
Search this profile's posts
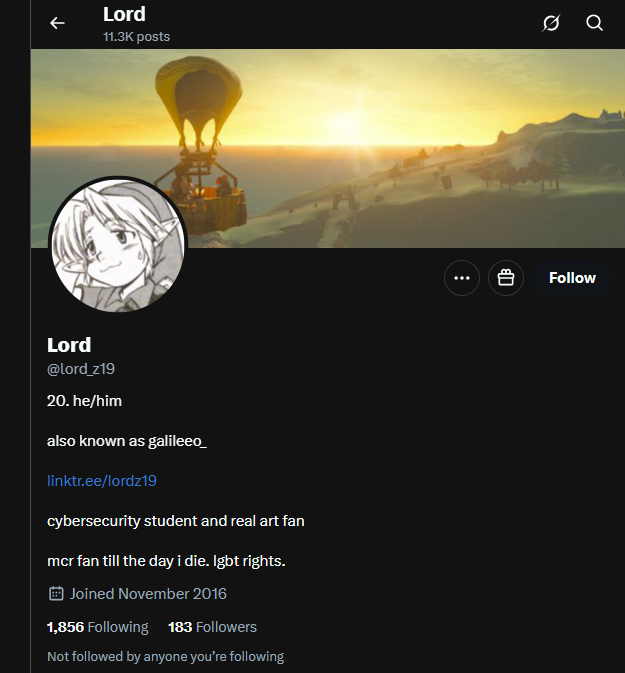(x=594, y=23)
